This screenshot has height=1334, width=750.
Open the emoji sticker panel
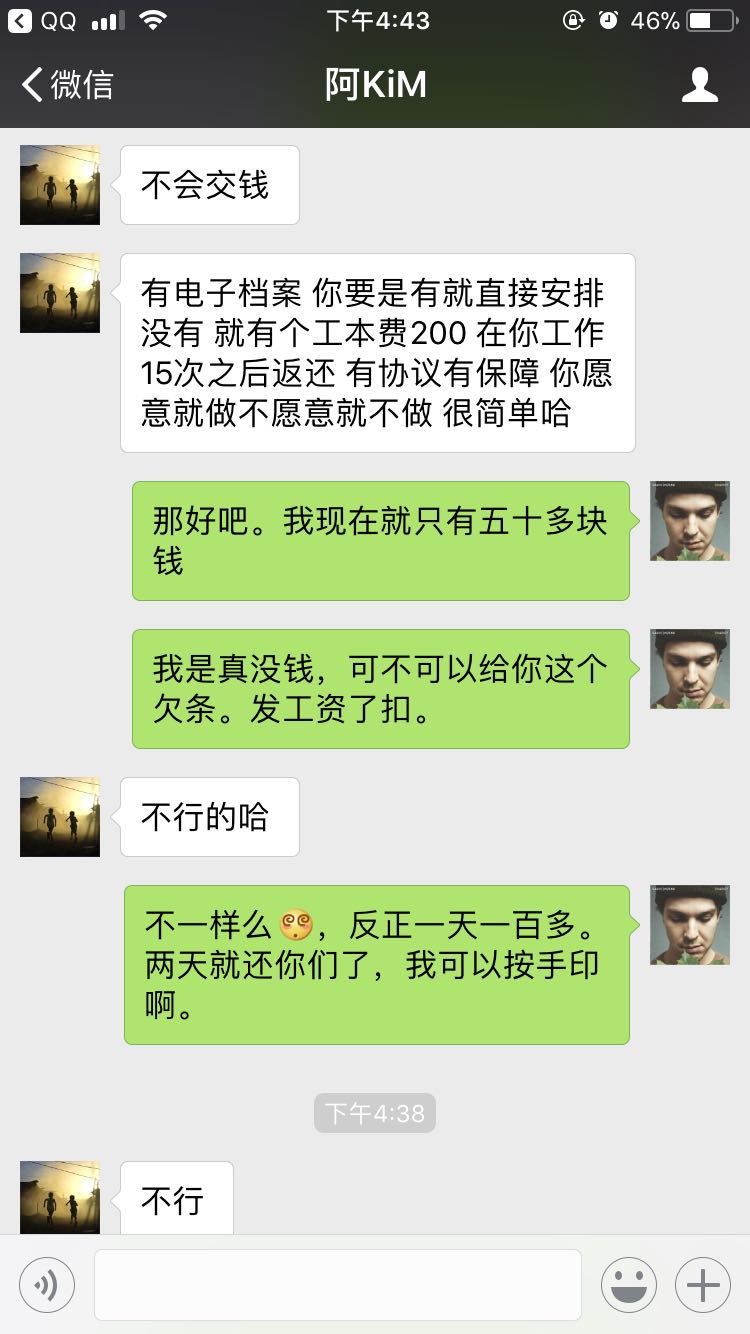[628, 1284]
